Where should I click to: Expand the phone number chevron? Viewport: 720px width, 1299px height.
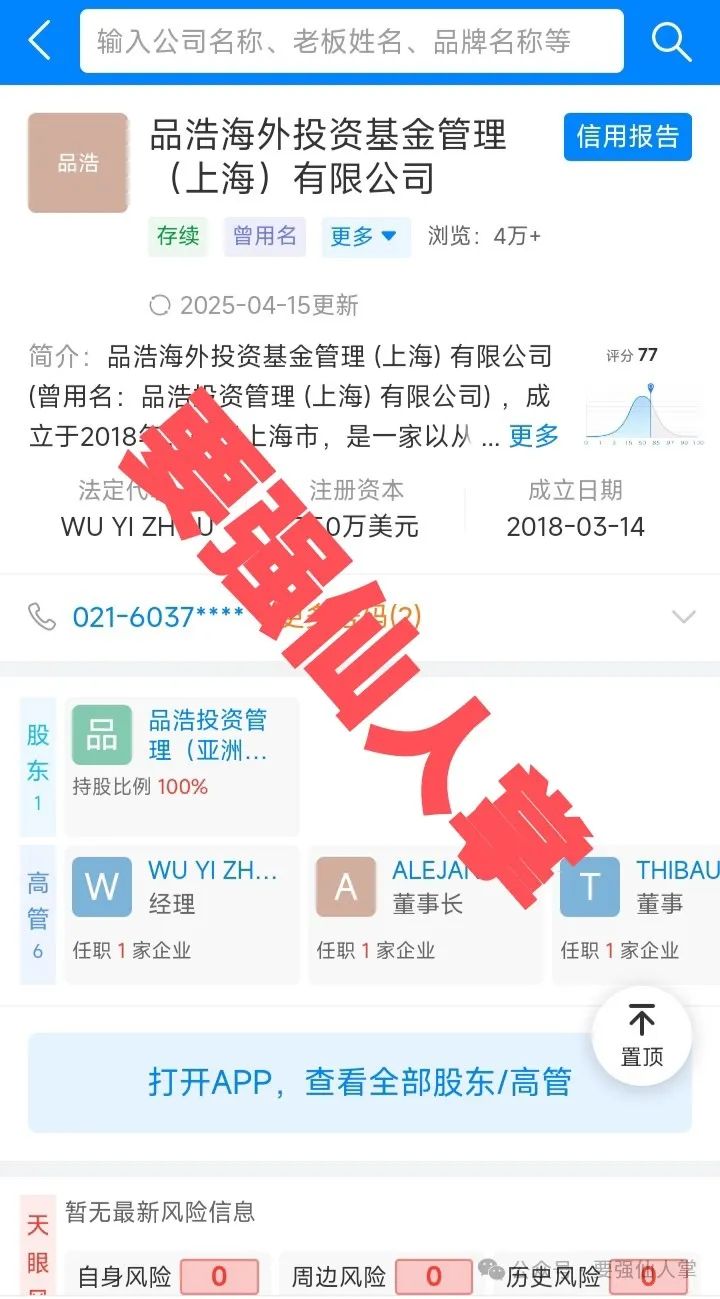683,617
